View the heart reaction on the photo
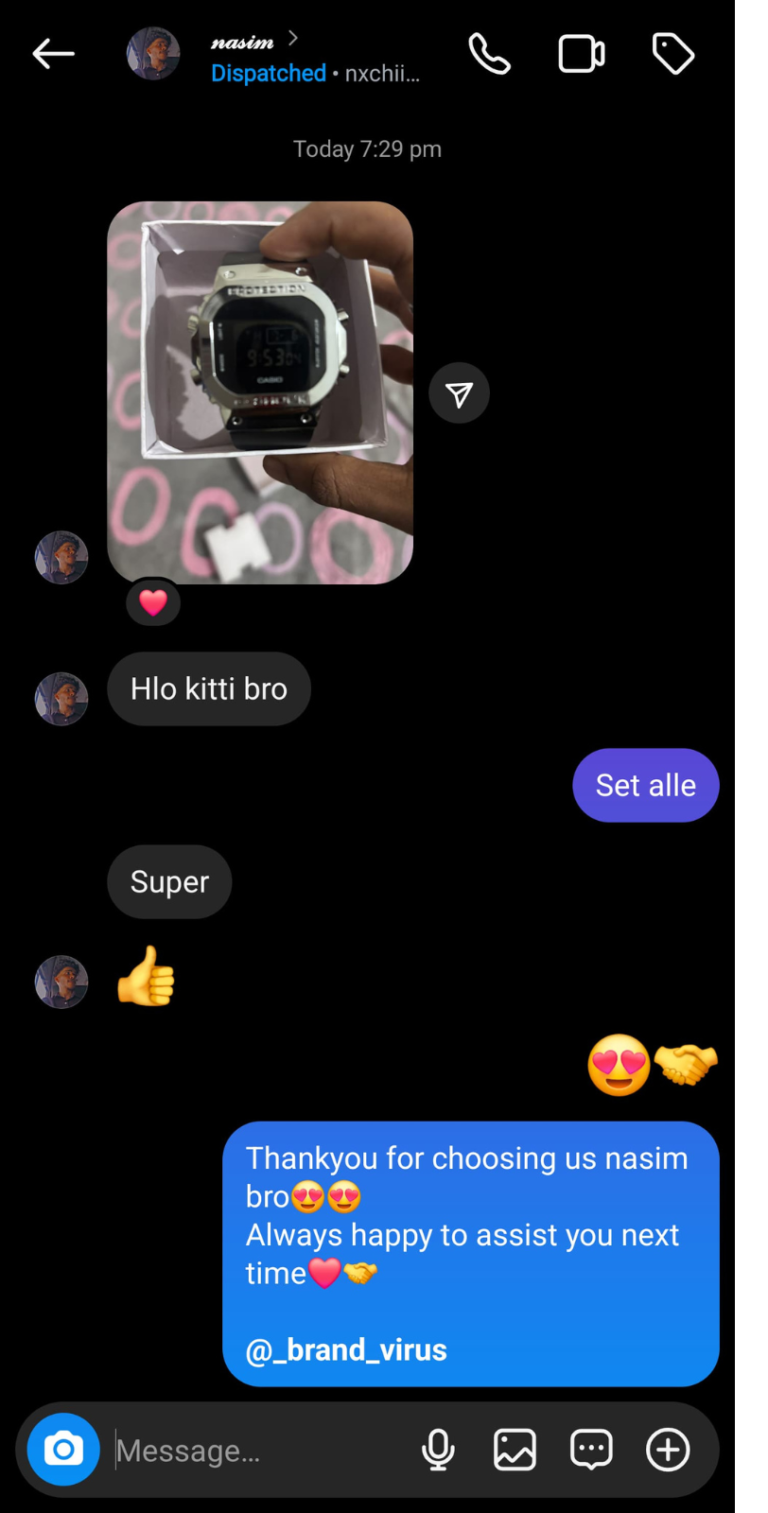The height and width of the screenshot is (1513, 768). pos(152,603)
